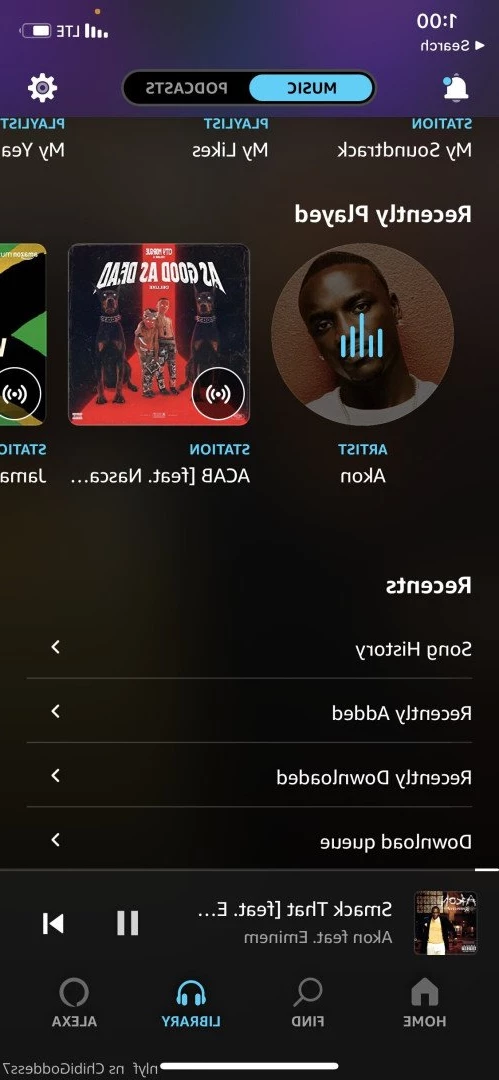Open Recently Downloaded
Viewport: 499px width, 1080px height.
[x=250, y=777]
